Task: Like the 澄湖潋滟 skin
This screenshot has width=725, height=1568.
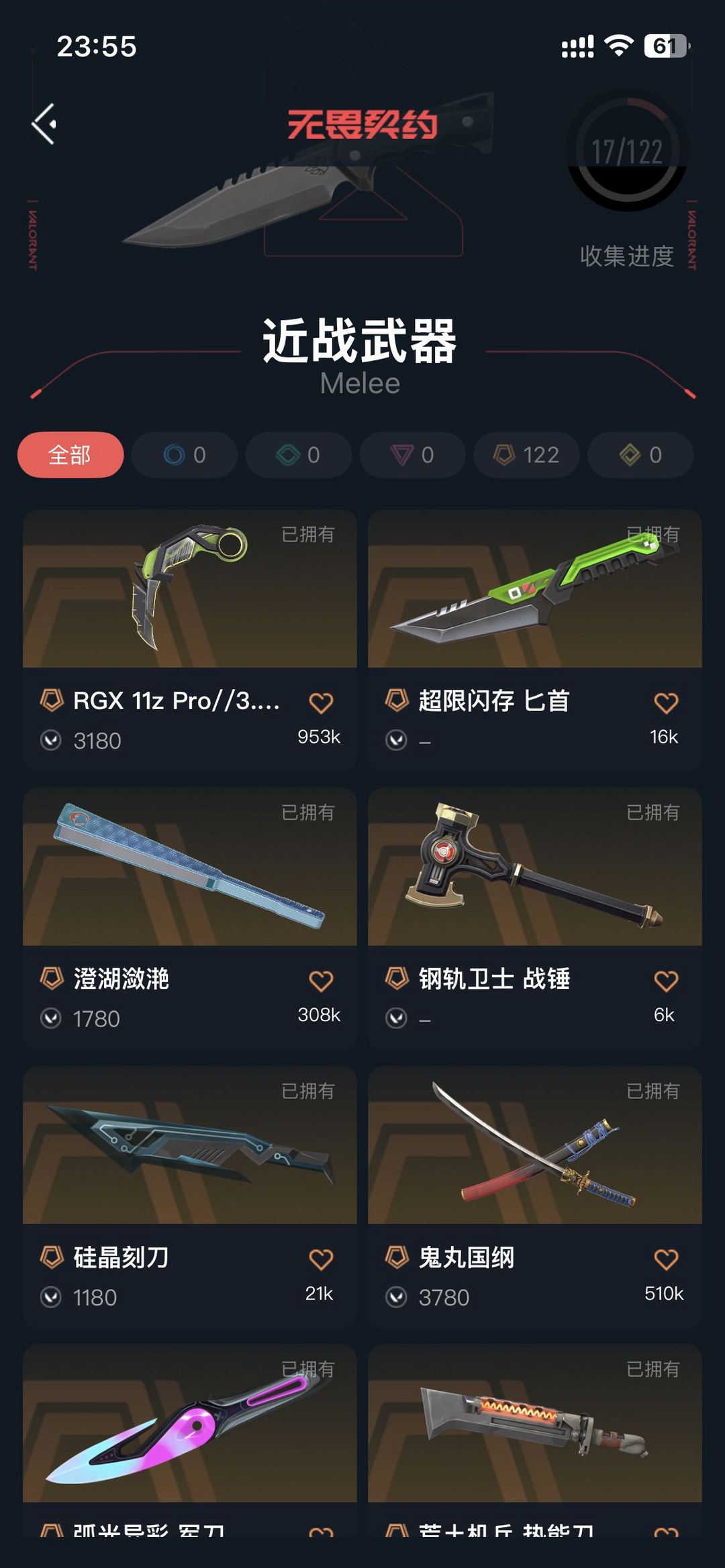Action: point(321,981)
